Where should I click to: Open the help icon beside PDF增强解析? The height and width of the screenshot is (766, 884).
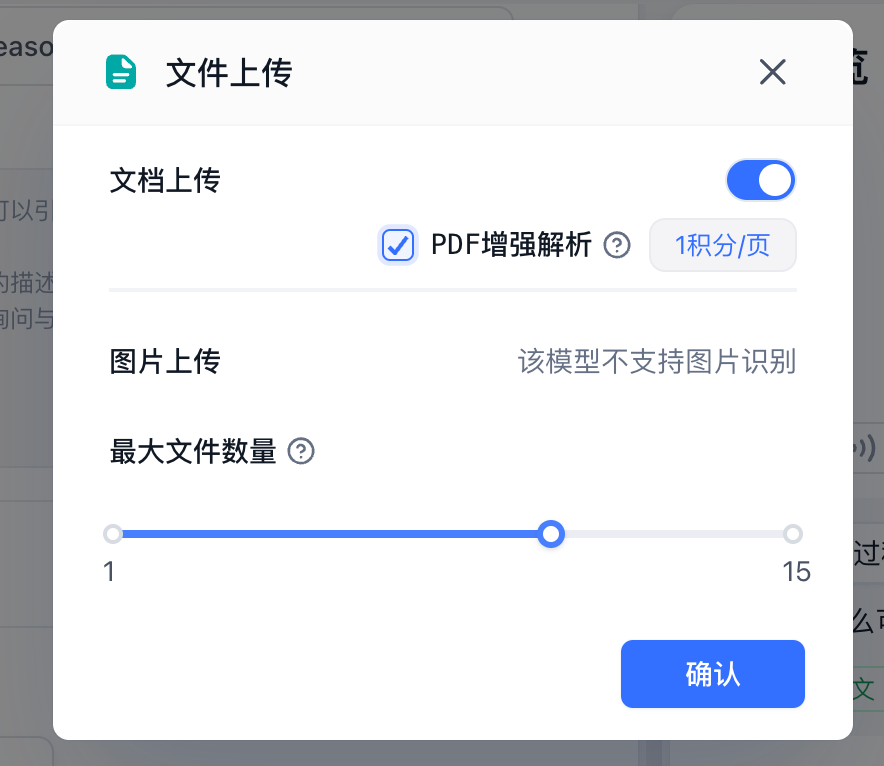(x=618, y=245)
